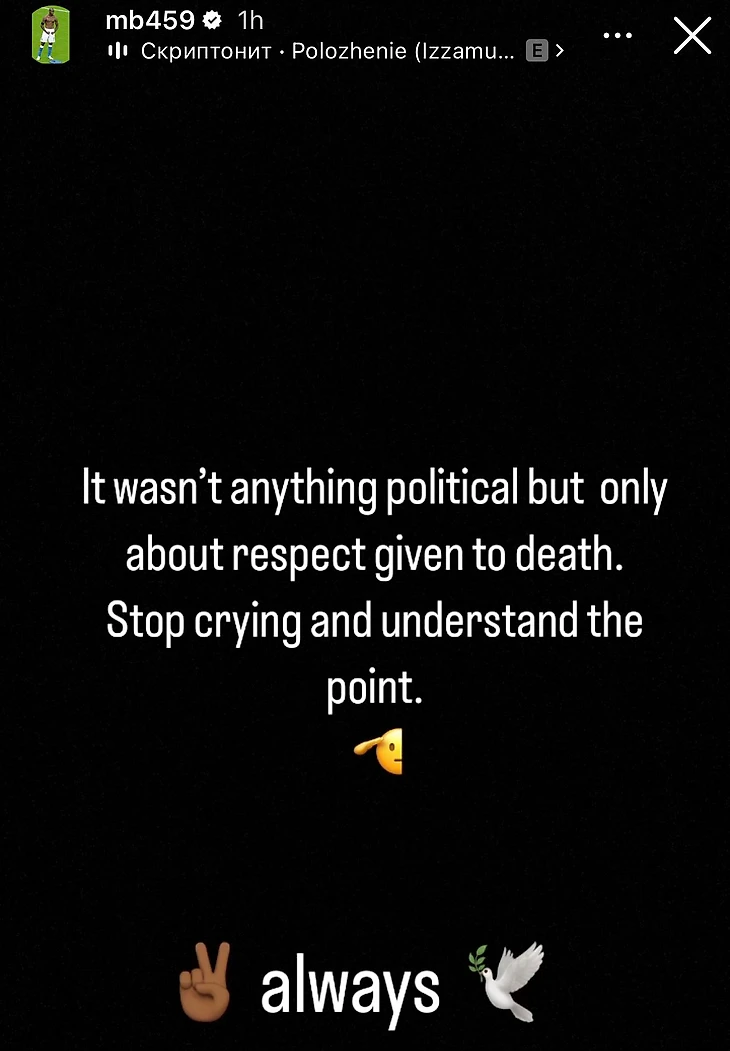Open the three-dot options menu

pos(618,35)
